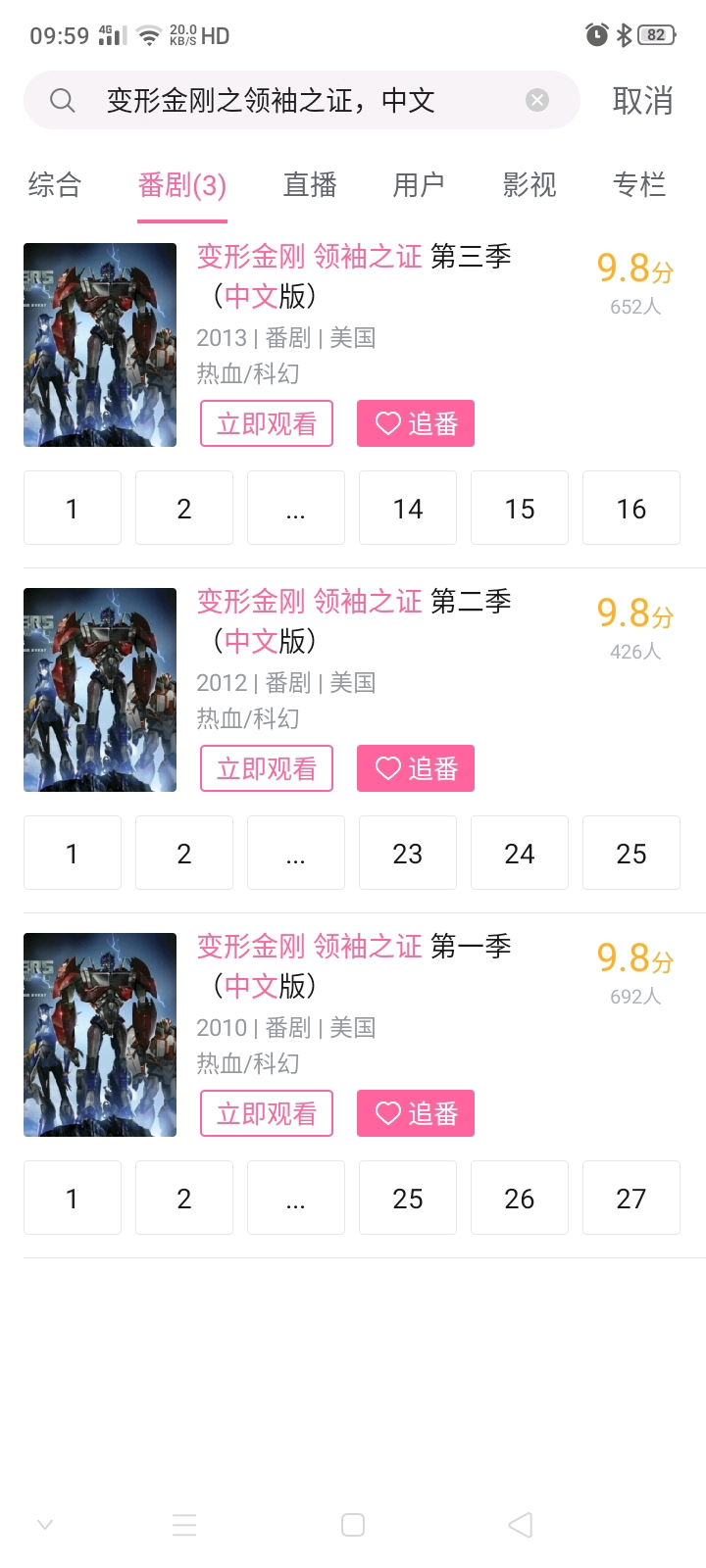Viewport: 706px width, 1568px height.
Task: Open episode 23 of 第二季
Action: point(408,853)
